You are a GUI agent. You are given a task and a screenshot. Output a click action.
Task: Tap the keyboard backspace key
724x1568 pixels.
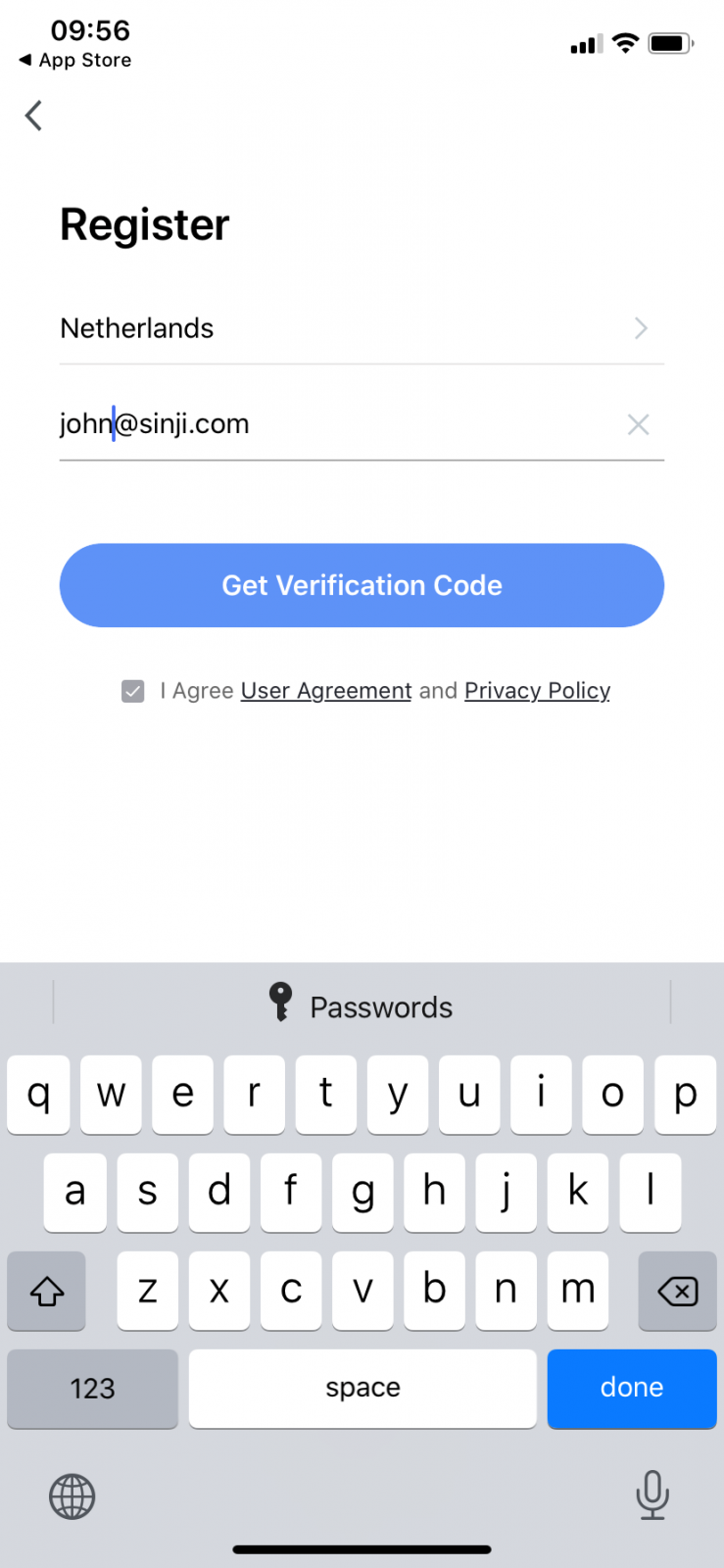(677, 1291)
